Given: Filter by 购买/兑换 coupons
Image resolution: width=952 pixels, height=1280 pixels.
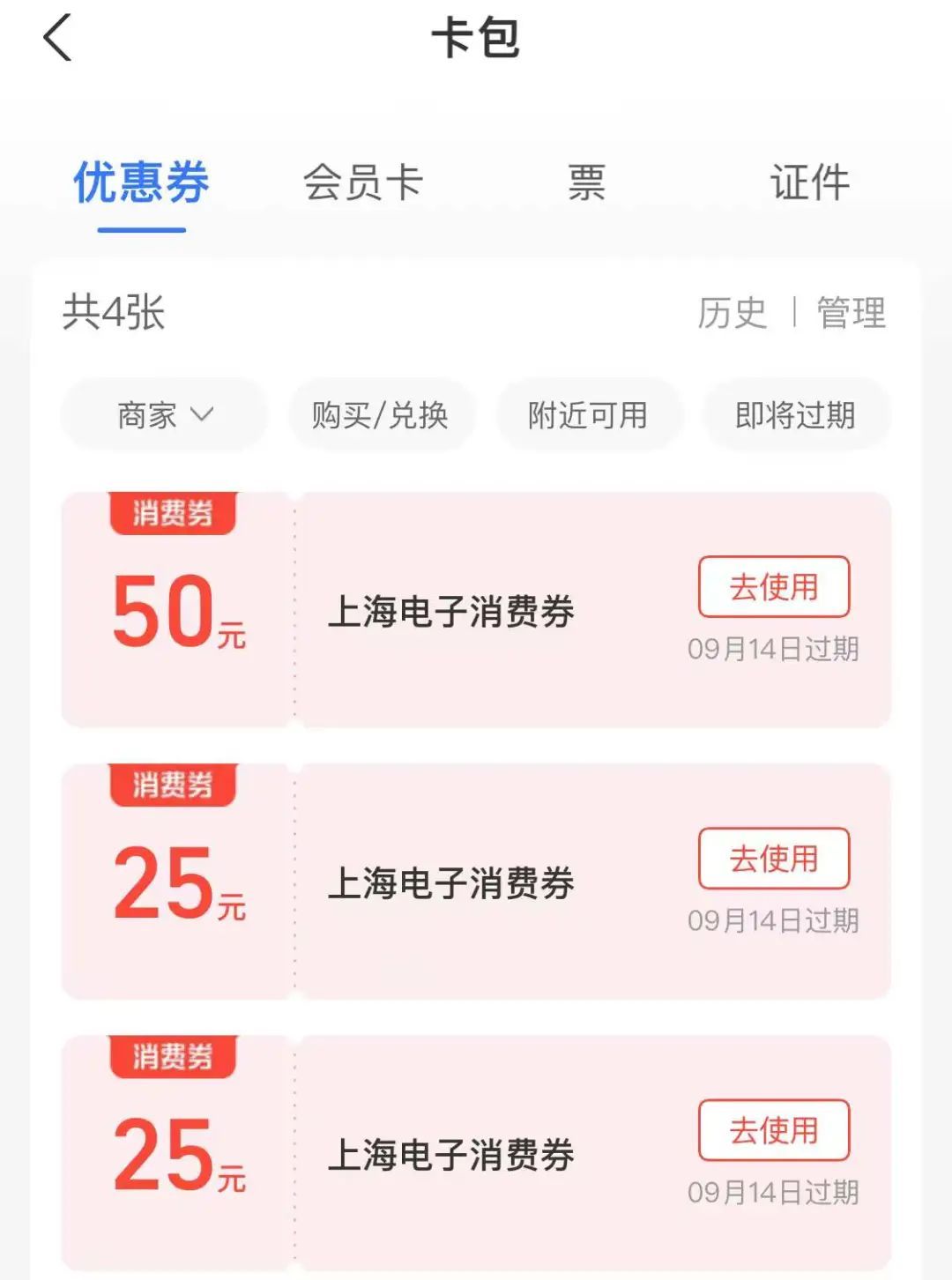Looking at the screenshot, I should (380, 414).
